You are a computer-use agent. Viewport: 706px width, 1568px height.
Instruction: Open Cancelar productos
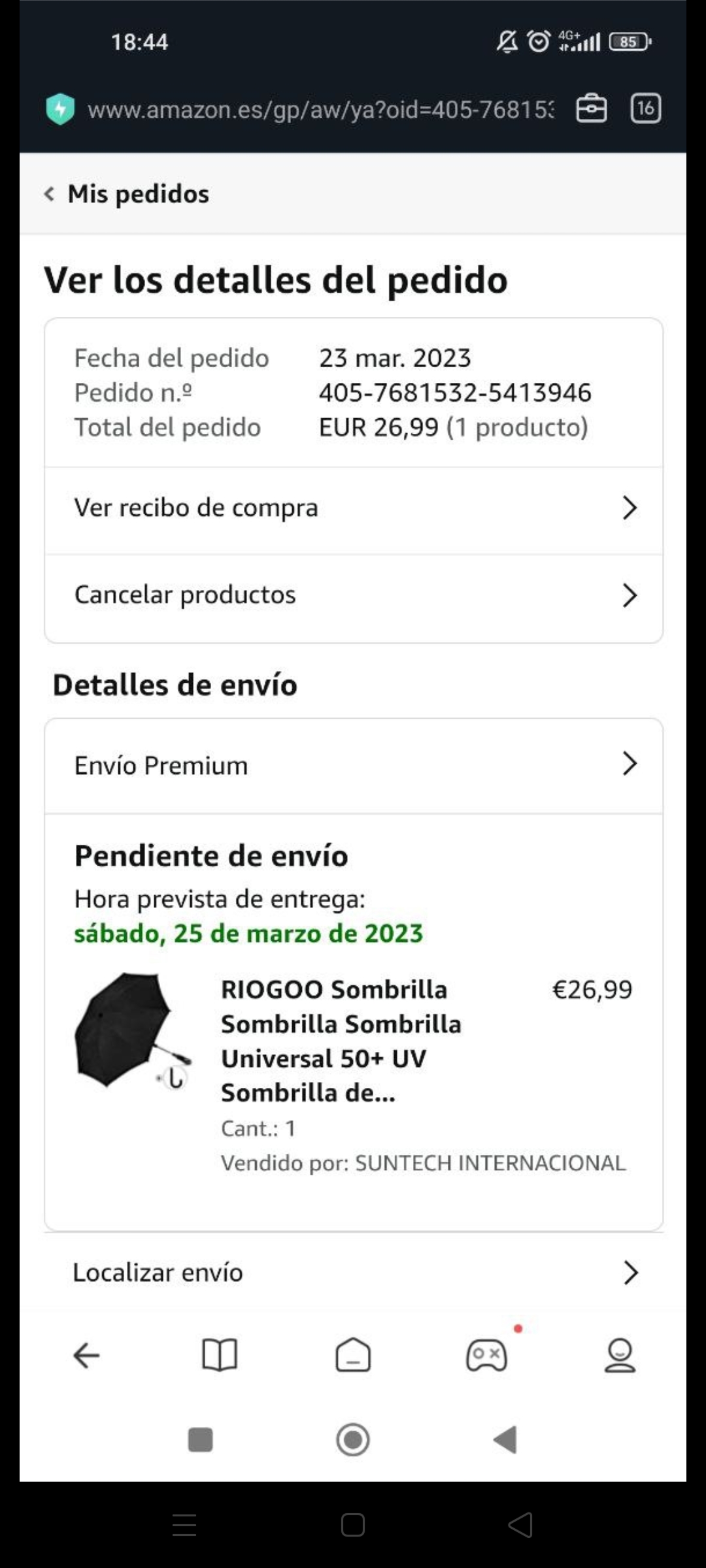353,595
